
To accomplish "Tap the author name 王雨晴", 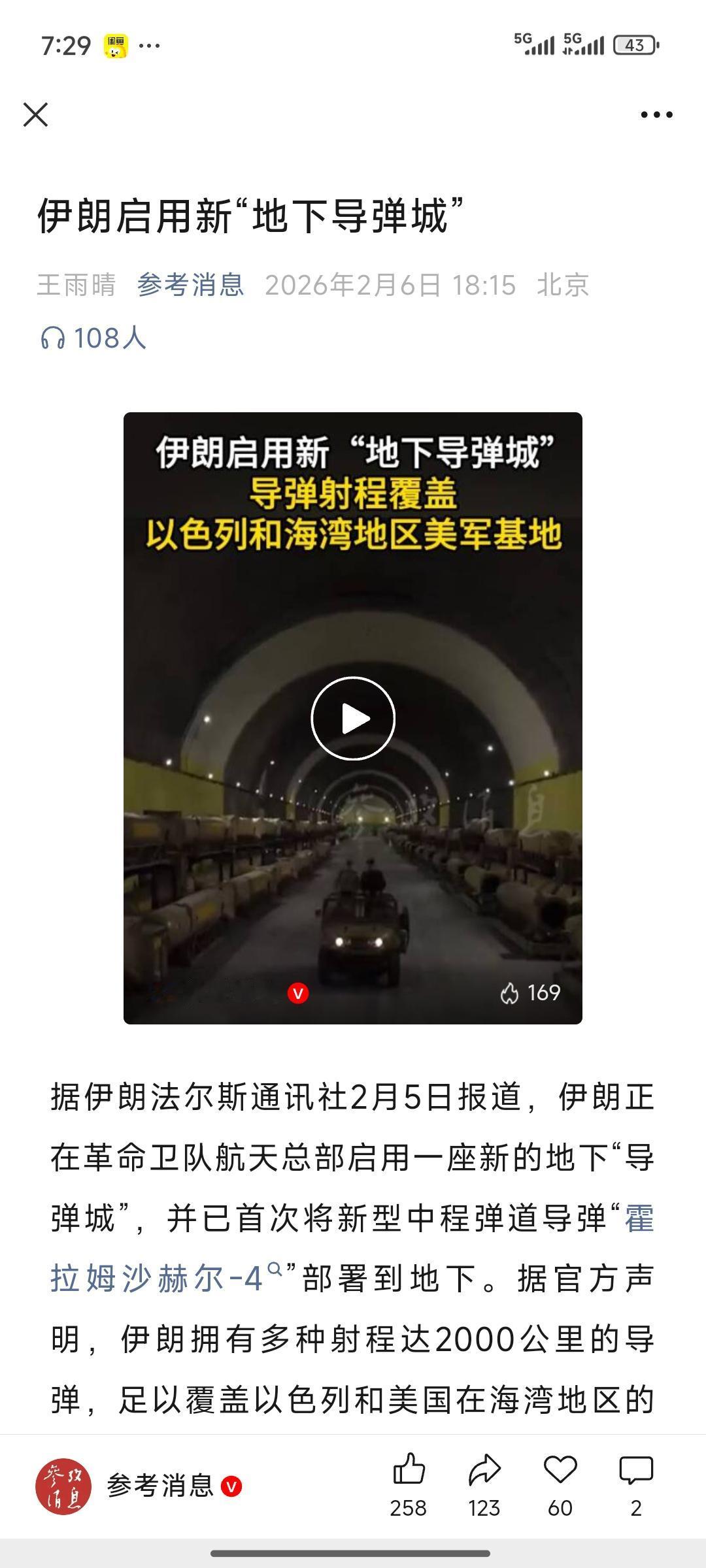I will coord(78,284).
